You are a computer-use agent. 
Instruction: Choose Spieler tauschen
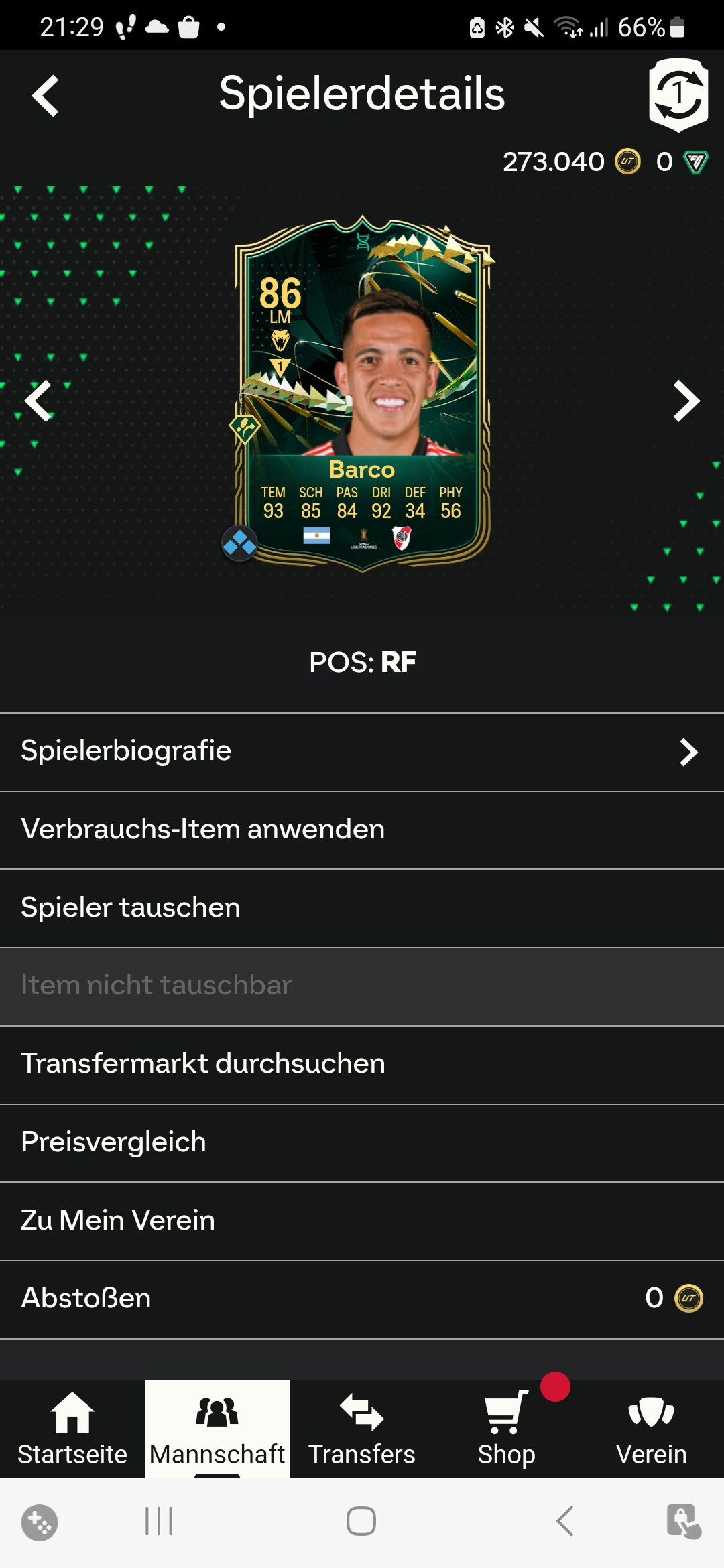(x=362, y=908)
